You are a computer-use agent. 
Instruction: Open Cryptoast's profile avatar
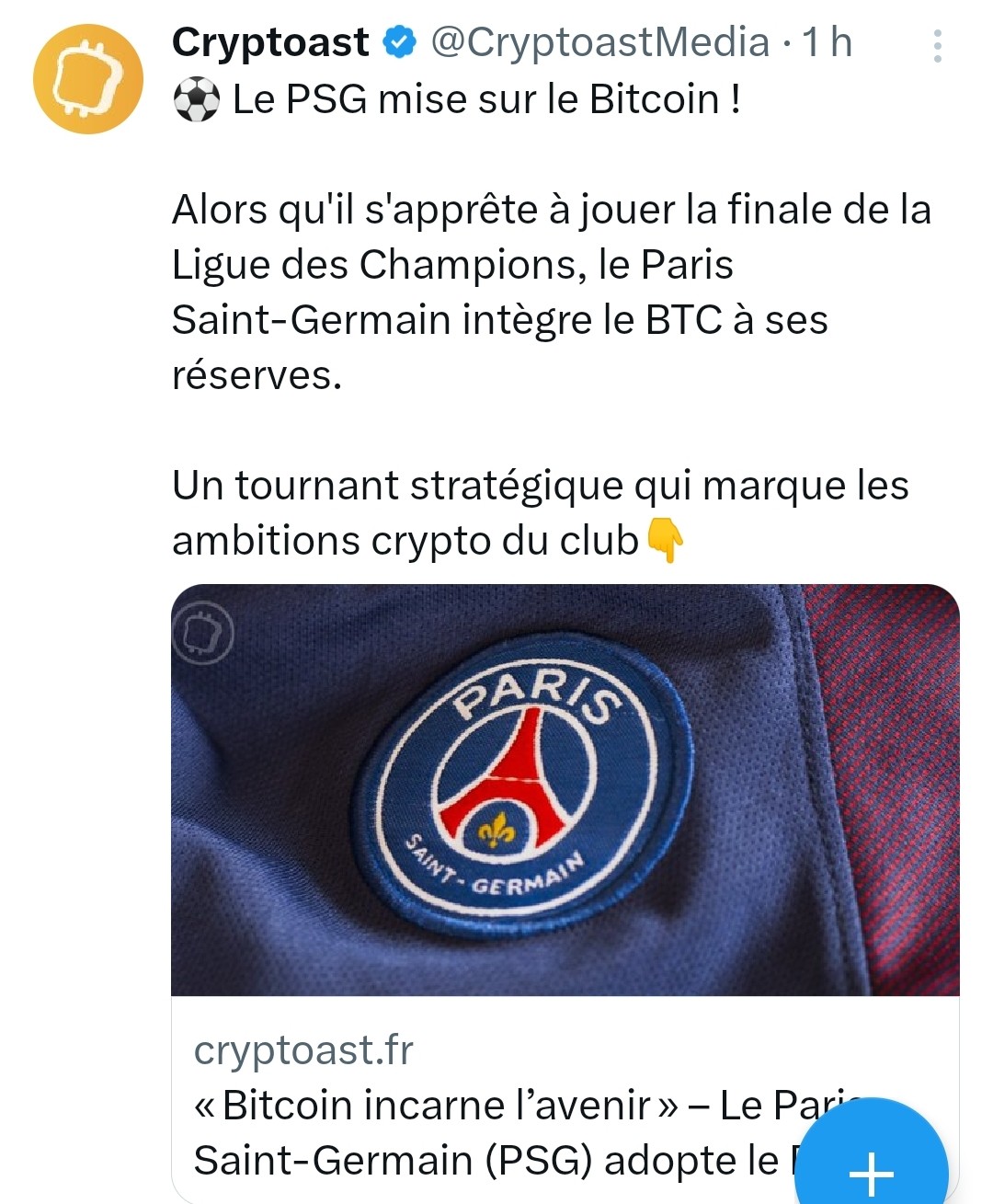click(88, 79)
